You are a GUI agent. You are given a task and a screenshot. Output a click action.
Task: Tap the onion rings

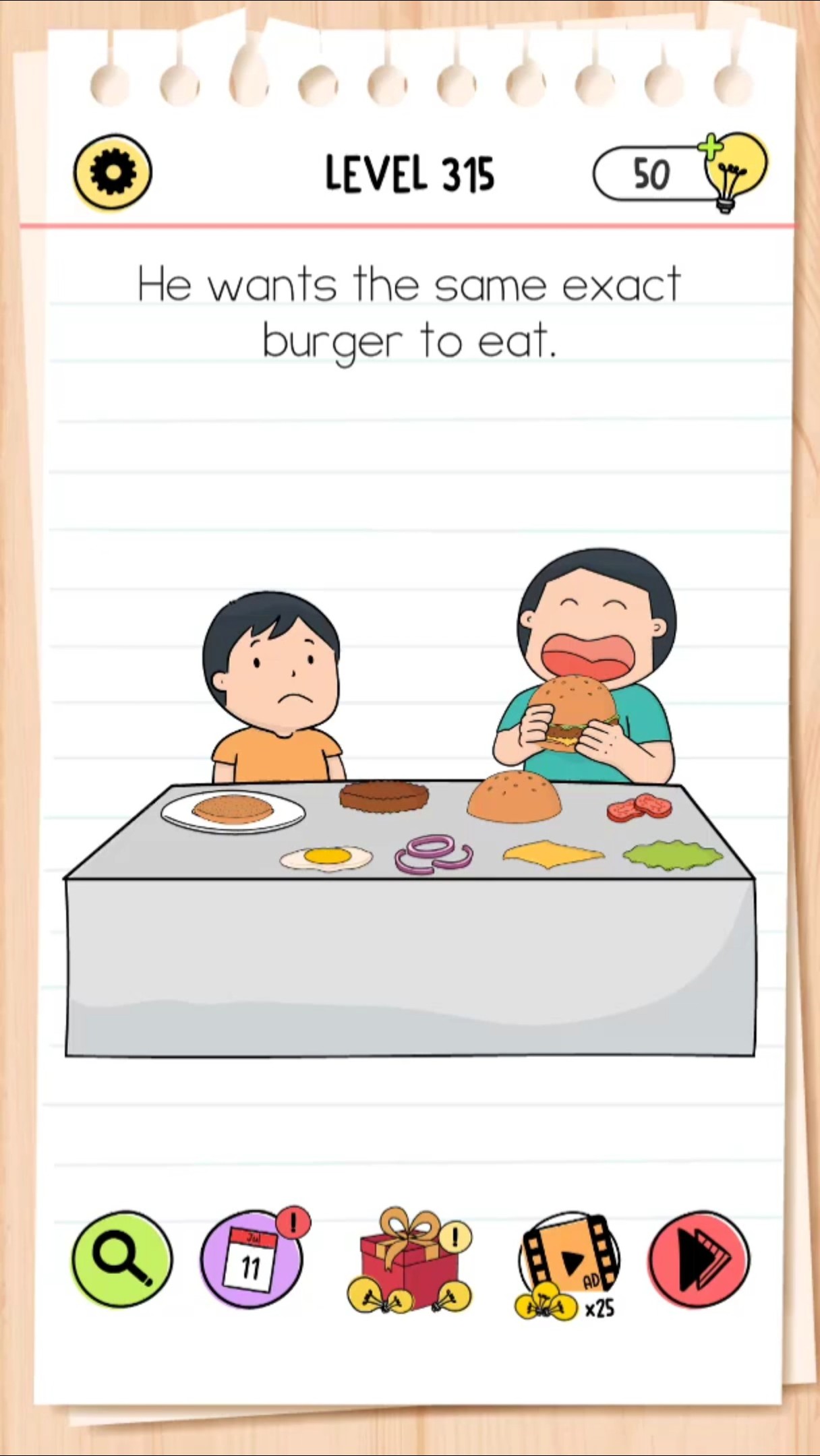435,854
